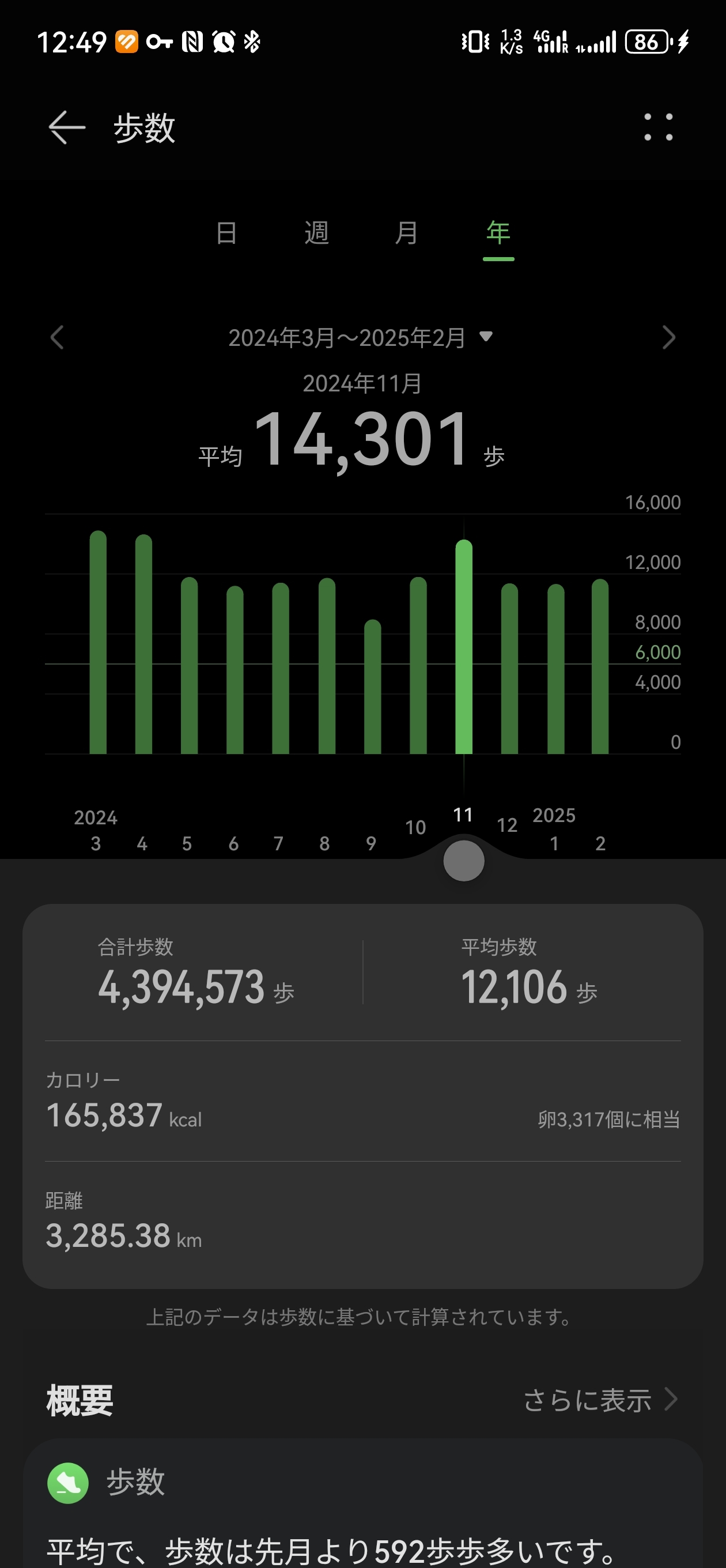Go to the previous year period
Image resolution: width=726 pixels, height=1568 pixels.
click(x=57, y=337)
